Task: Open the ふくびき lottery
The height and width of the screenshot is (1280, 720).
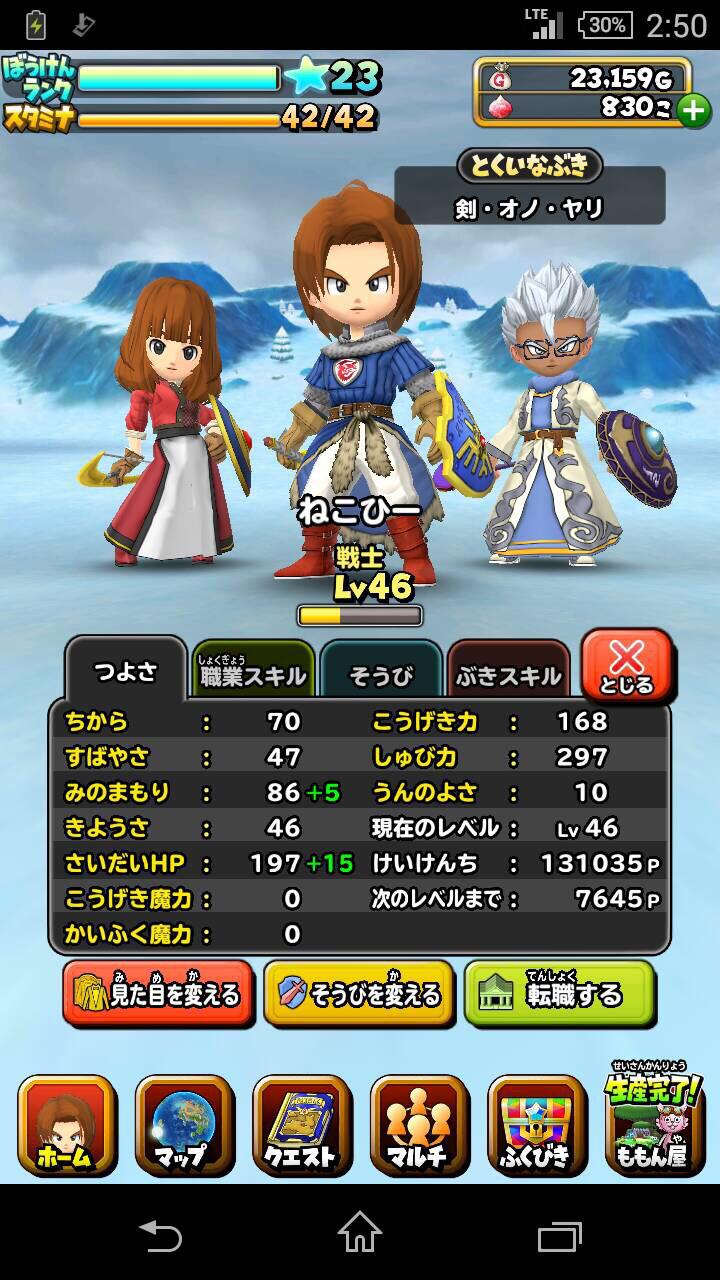Action: pos(537,1125)
